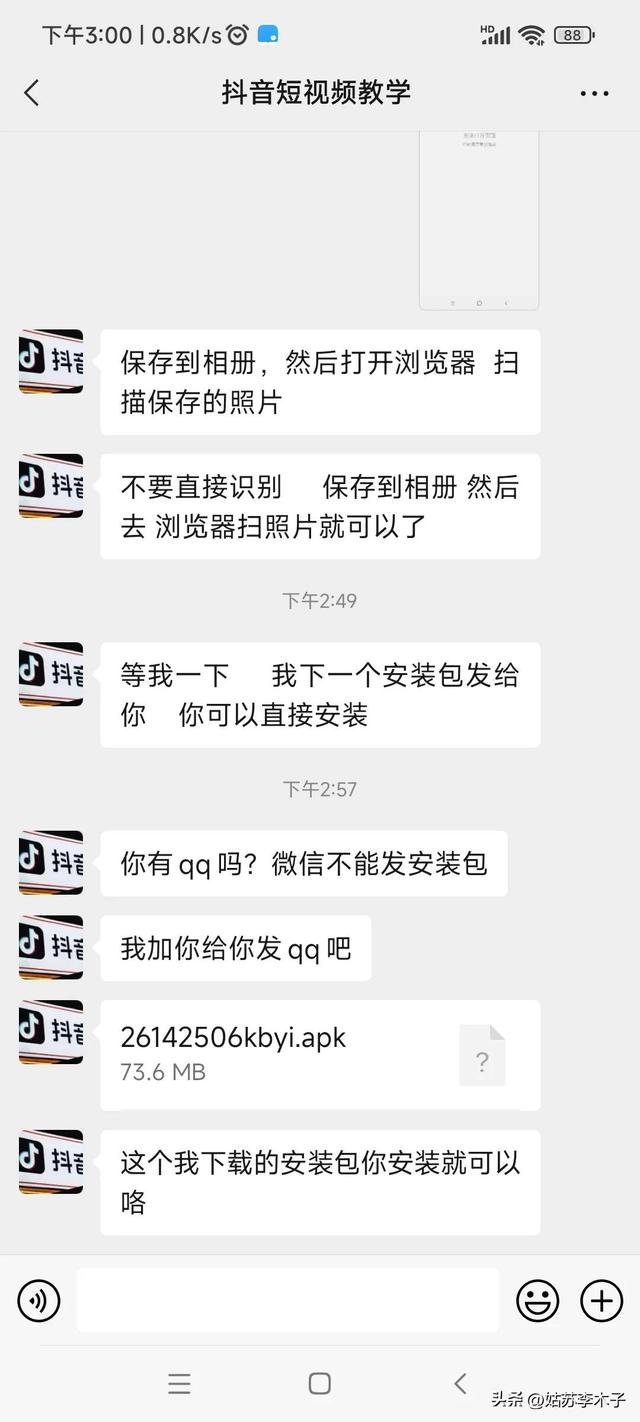Viewport: 640px width, 1422px height.
Task: View the screenshot image at top
Action: 478,222
